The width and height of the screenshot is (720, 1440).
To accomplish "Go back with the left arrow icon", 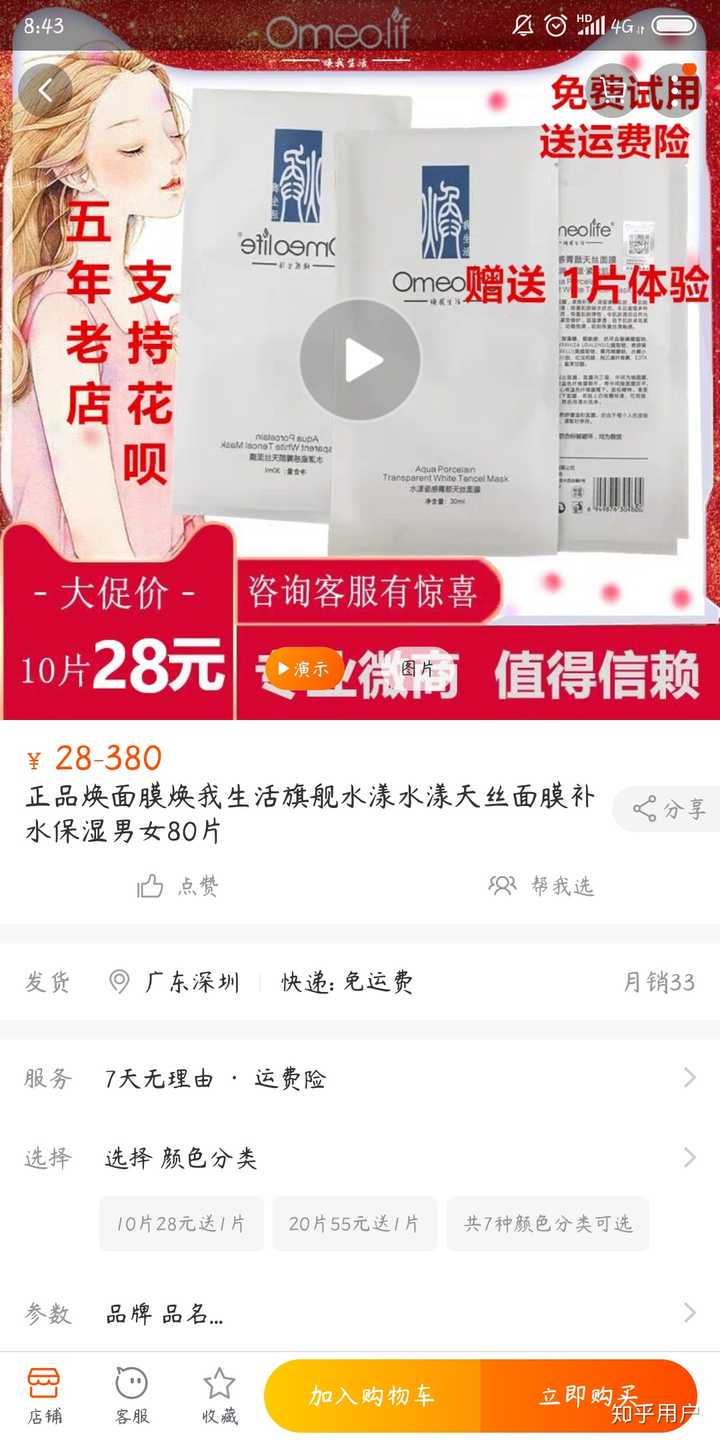I will 45,89.
